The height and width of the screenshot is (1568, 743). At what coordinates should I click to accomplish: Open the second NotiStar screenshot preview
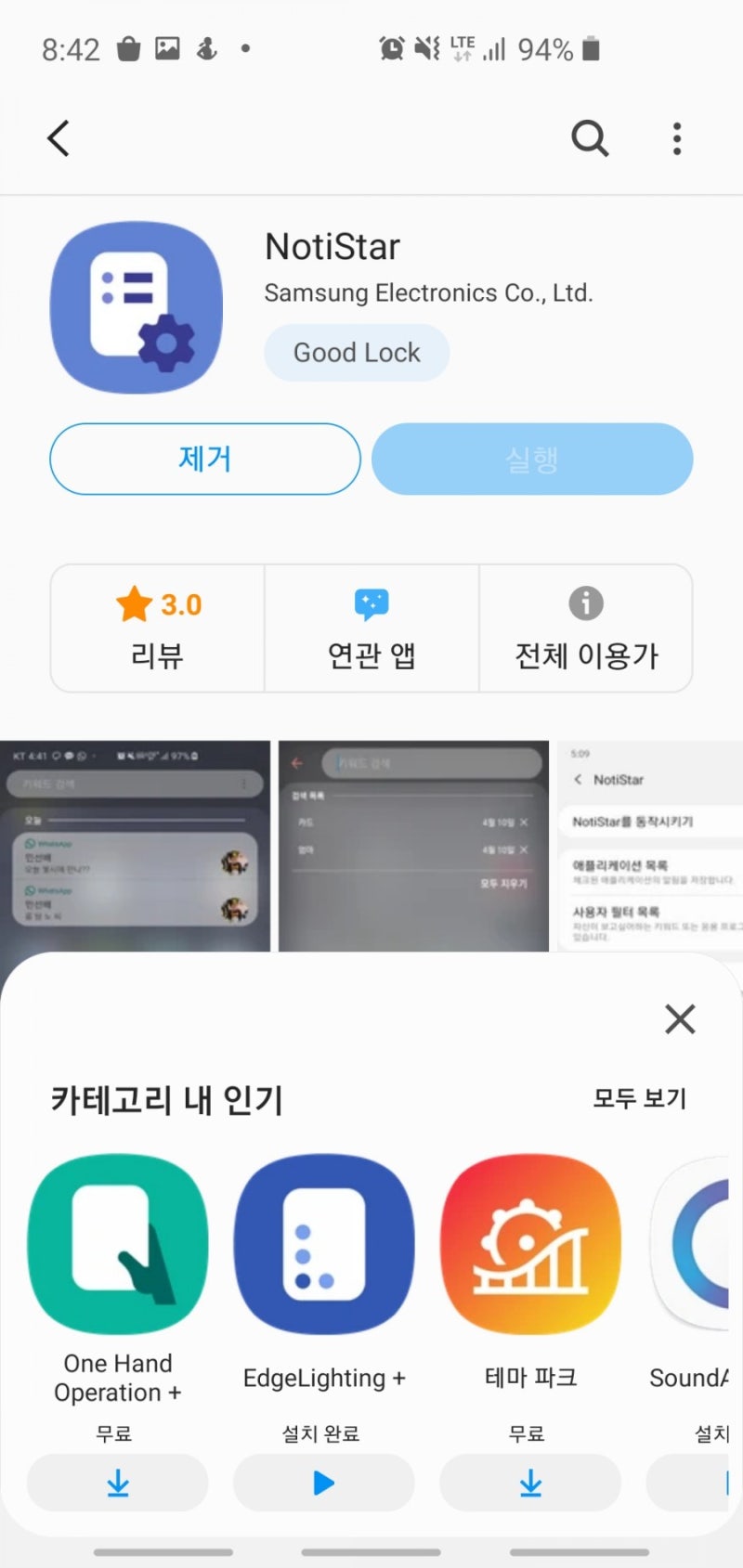tap(413, 845)
